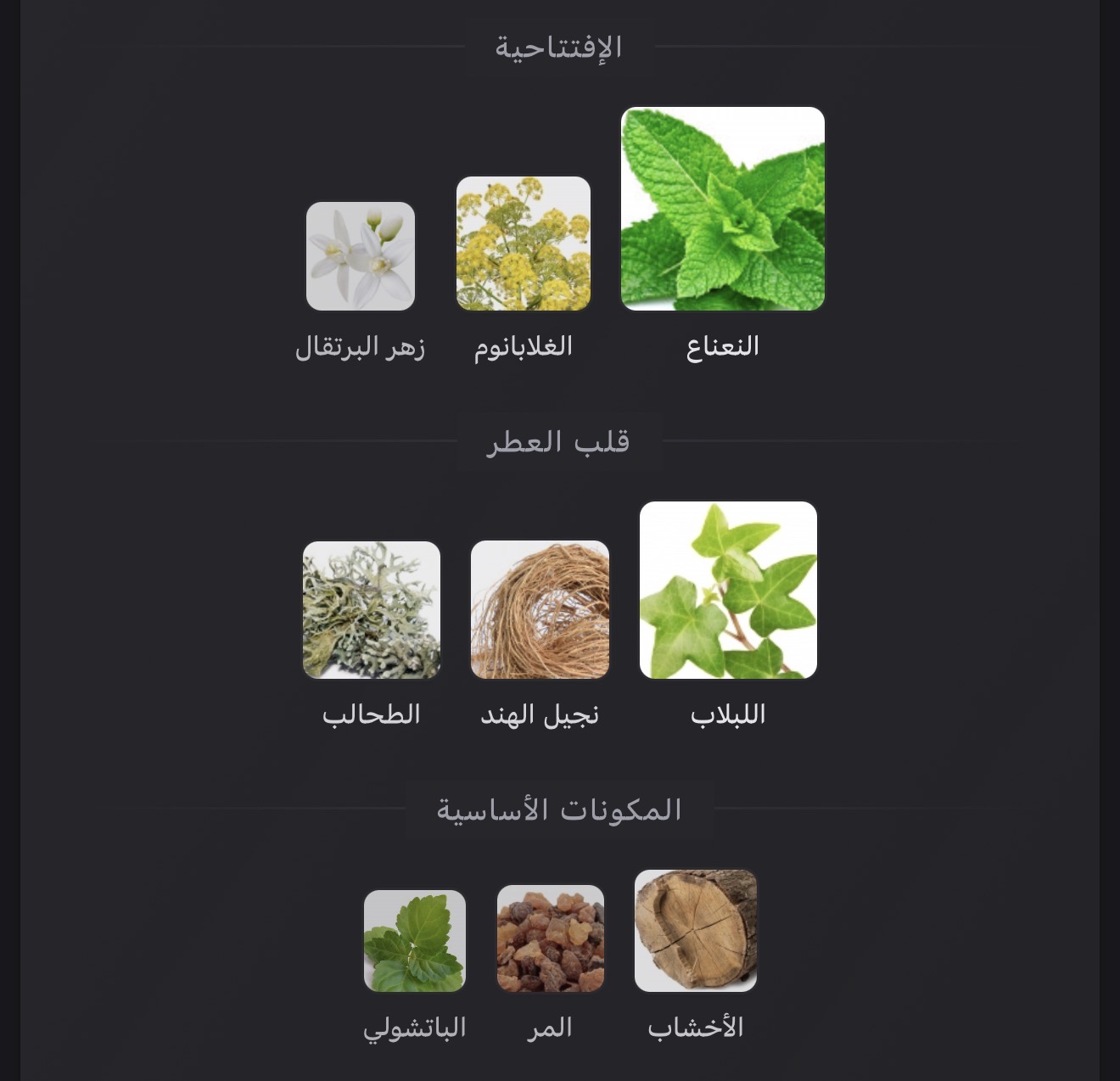Tap the الباتشولي (patchouli) note tile
The image size is (1120, 1081).
(x=415, y=941)
